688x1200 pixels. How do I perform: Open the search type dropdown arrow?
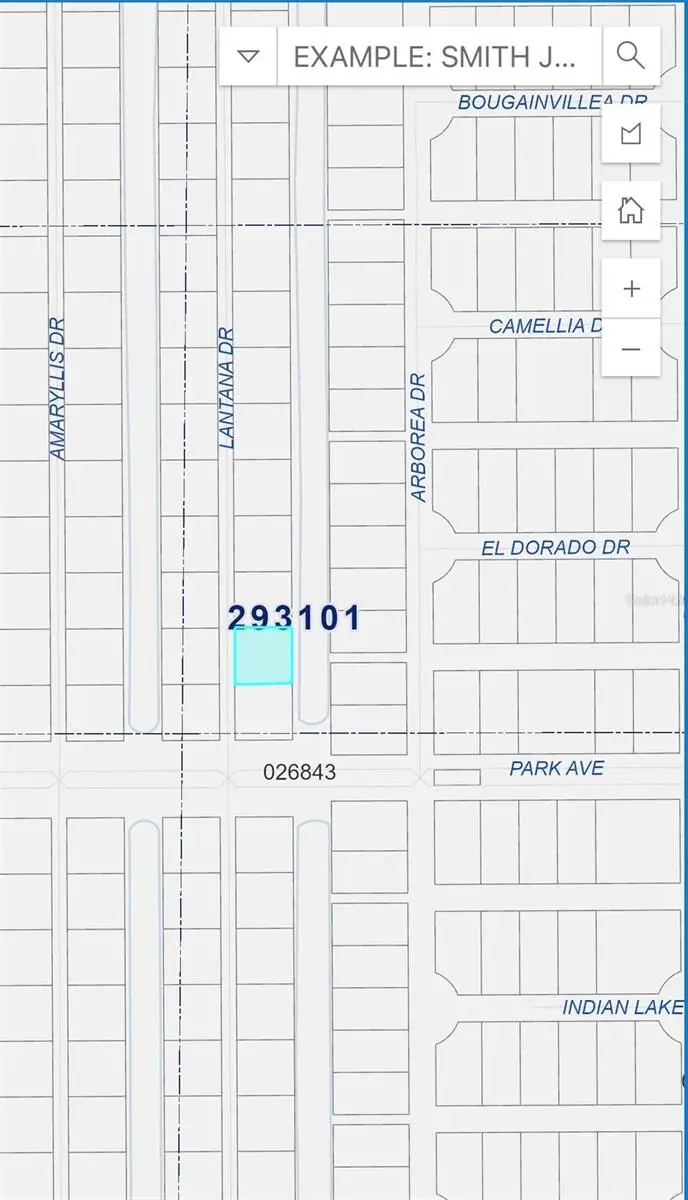[248, 56]
